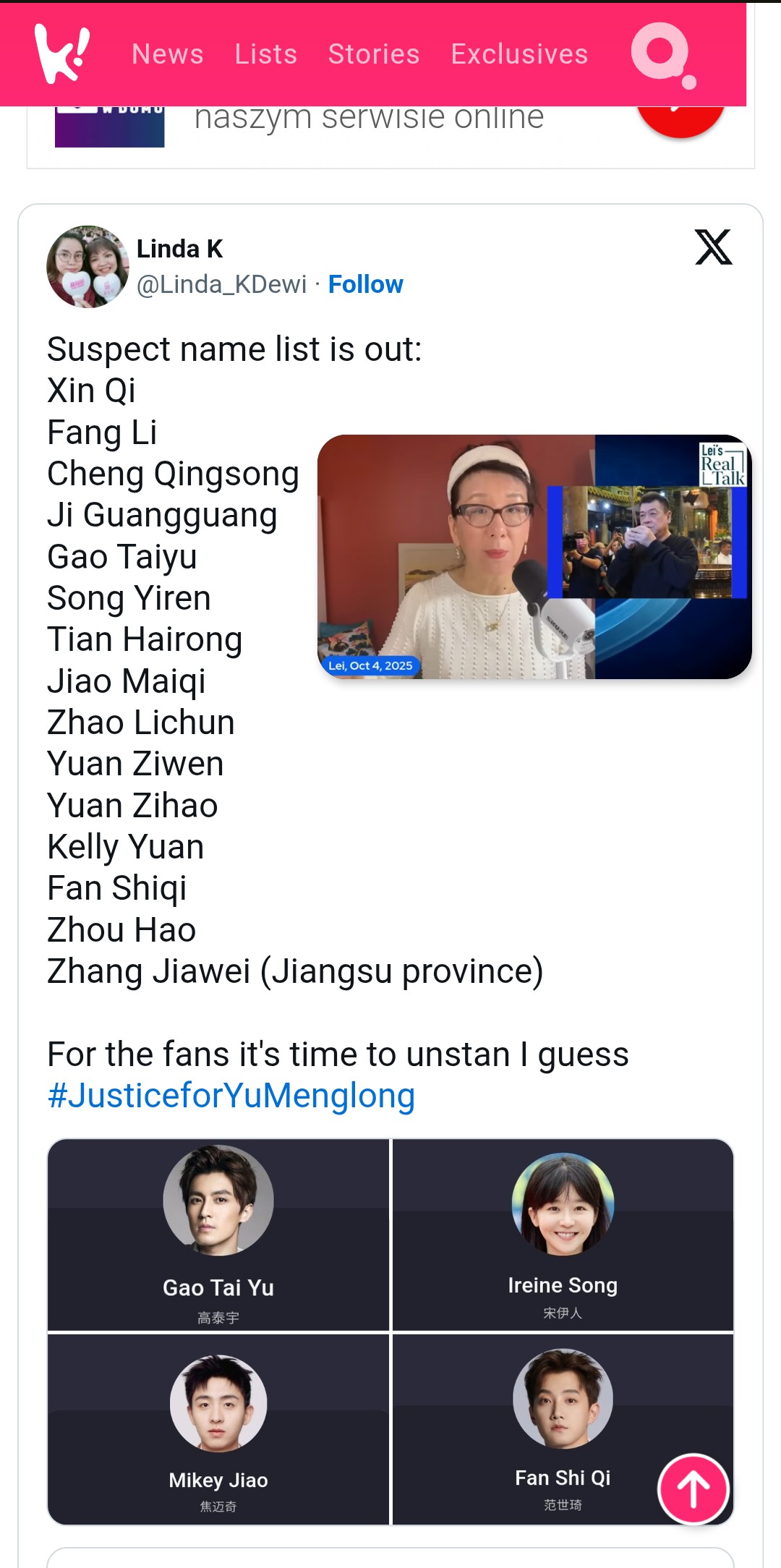The height and width of the screenshot is (1568, 781).
Task: Open the Lei's Real Talk video thumbnail
Action: click(534, 557)
